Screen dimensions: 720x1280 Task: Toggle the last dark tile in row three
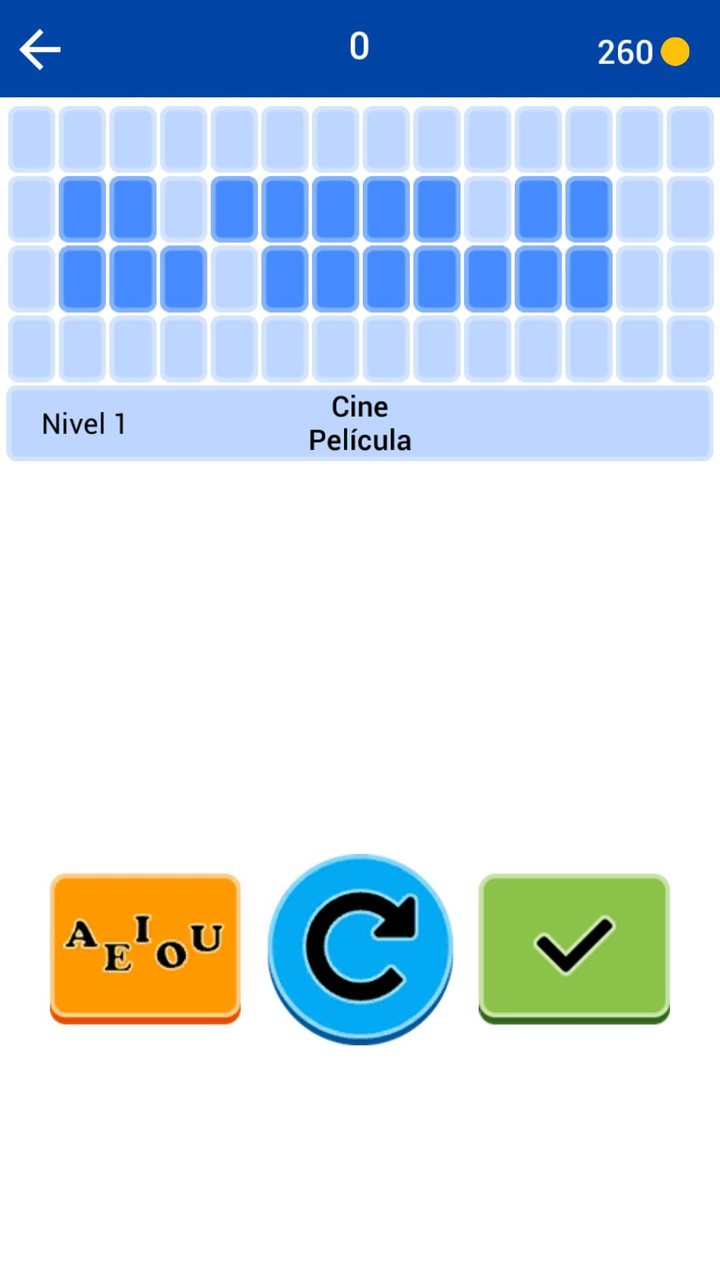588,278
